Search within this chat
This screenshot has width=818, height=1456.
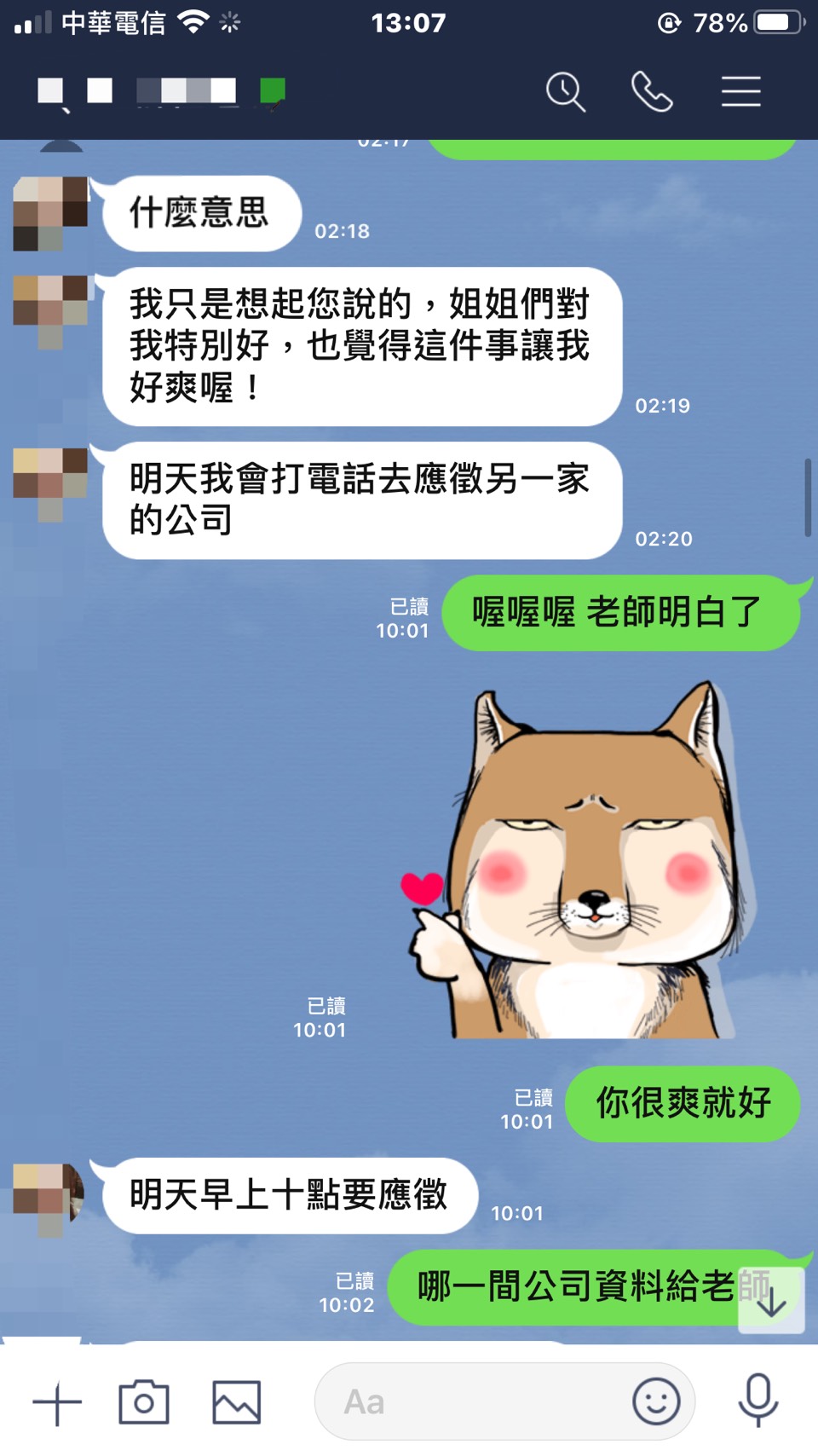(x=566, y=91)
